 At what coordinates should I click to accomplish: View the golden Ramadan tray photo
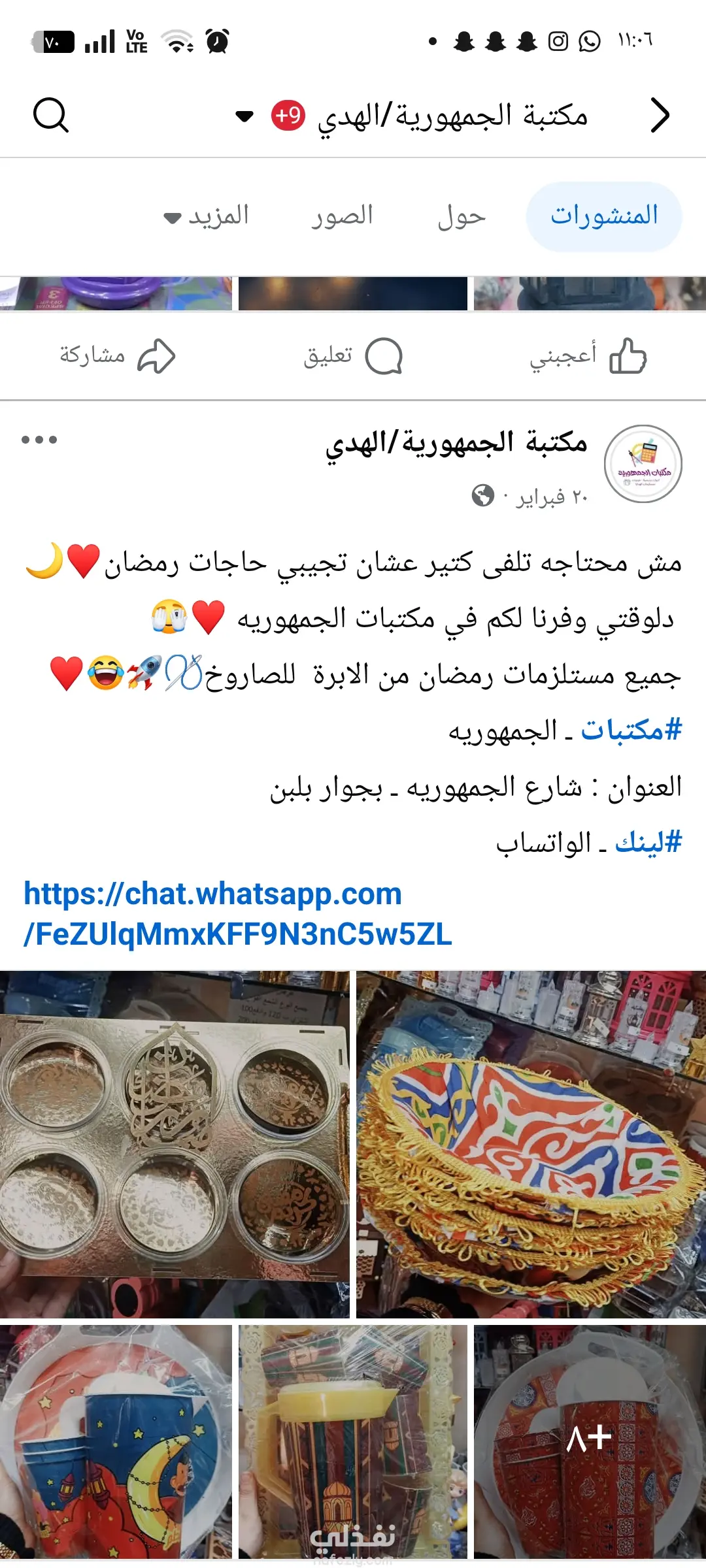click(175, 1143)
